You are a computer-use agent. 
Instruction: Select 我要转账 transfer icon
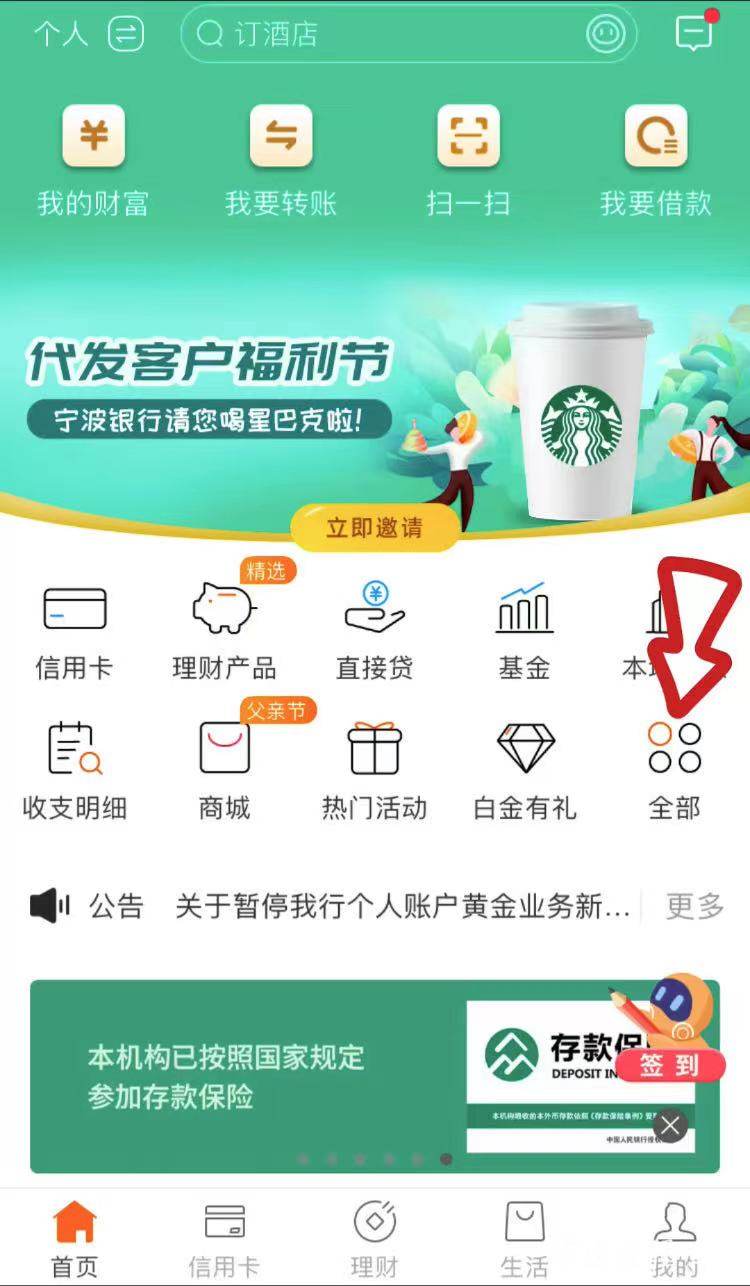pos(280,160)
